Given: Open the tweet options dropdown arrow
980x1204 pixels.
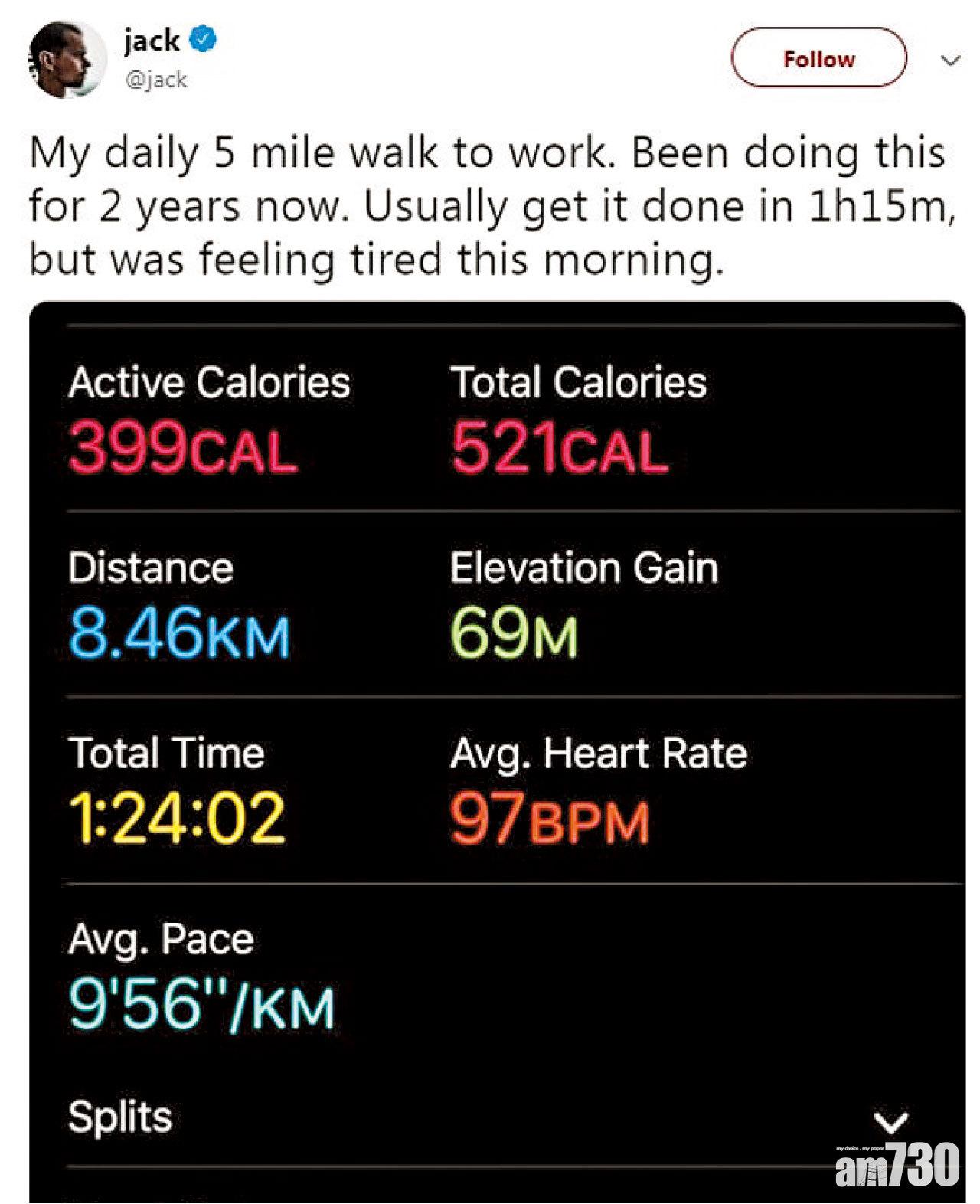Looking at the screenshot, I should (x=950, y=61).
